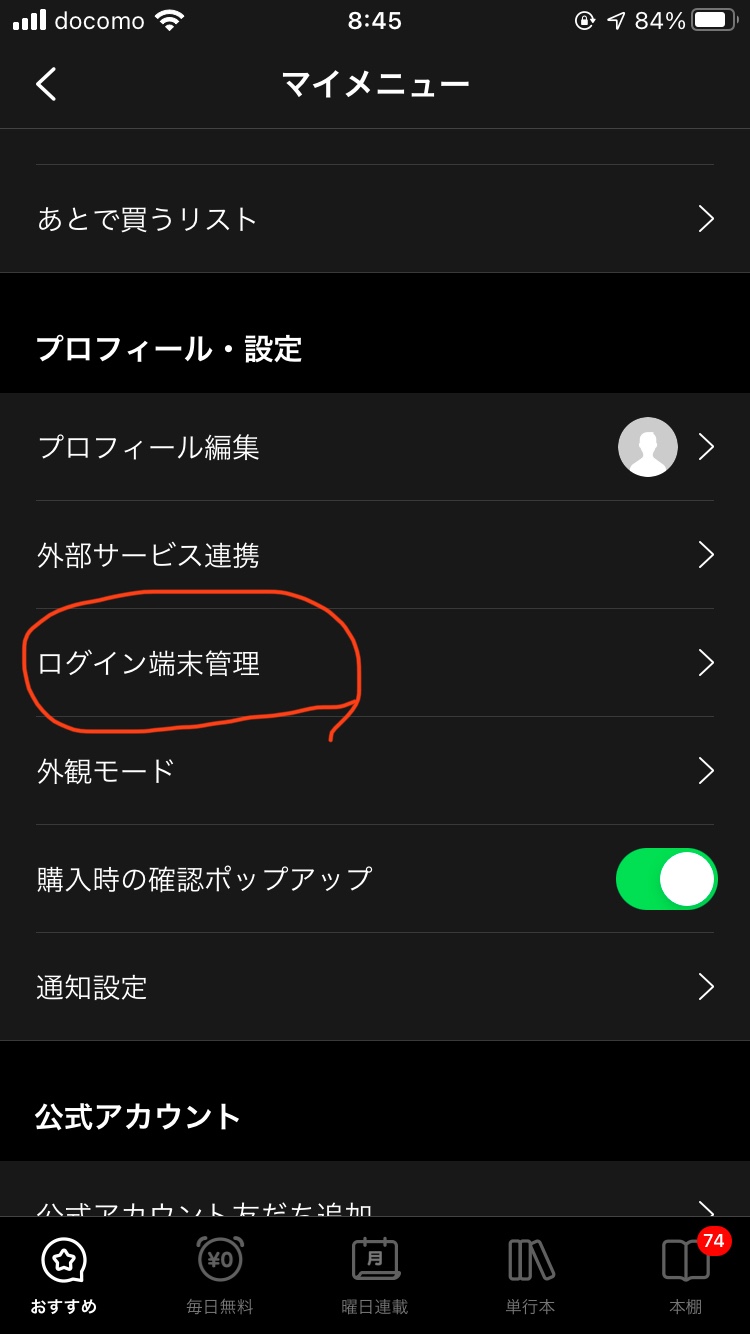750x1334 pixels.
Task: Open あとで買うリスト
Action: click(x=375, y=219)
